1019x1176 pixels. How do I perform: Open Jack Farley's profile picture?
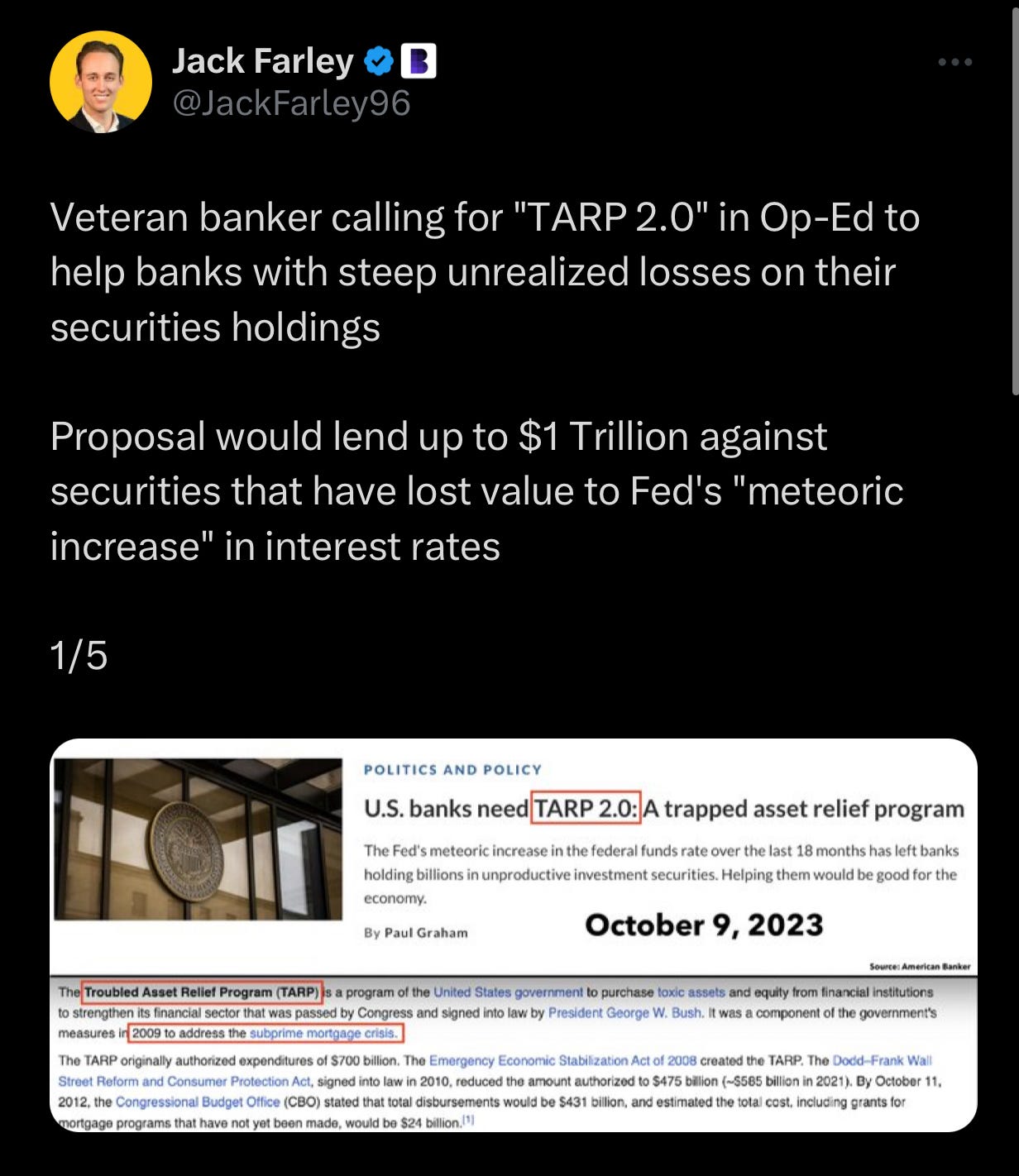101,82
